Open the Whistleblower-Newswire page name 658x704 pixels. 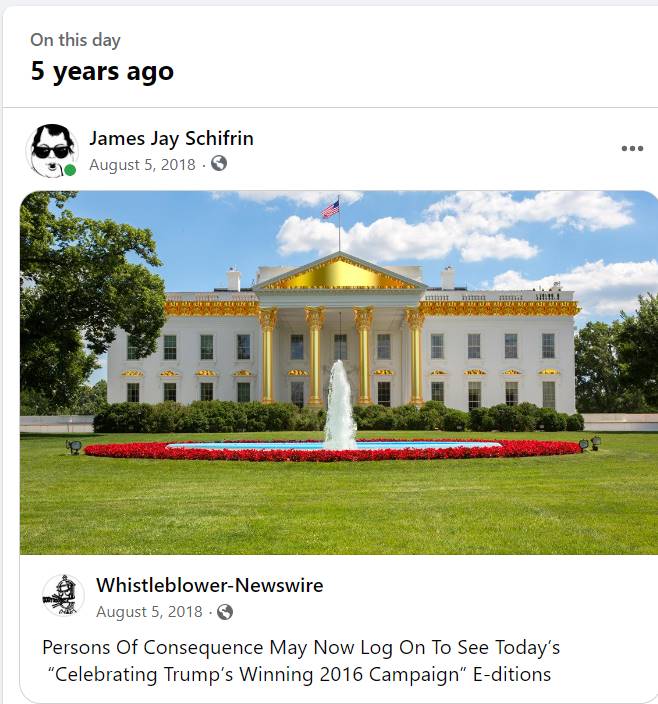click(209, 585)
